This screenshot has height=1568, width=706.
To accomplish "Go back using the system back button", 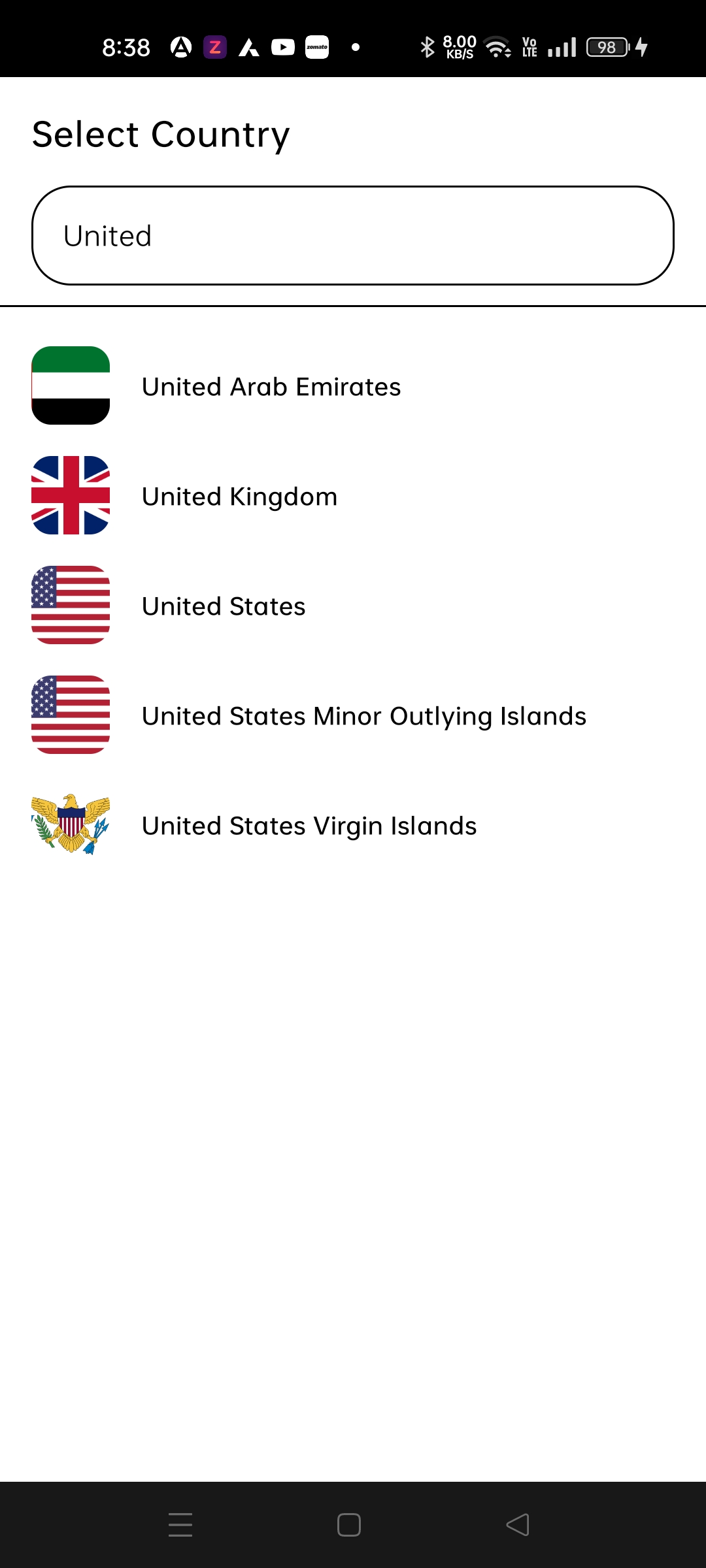I will click(x=518, y=1525).
